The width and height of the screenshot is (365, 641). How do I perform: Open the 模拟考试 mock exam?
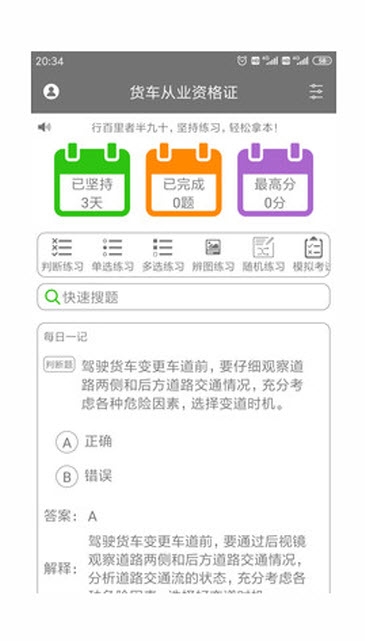click(311, 255)
